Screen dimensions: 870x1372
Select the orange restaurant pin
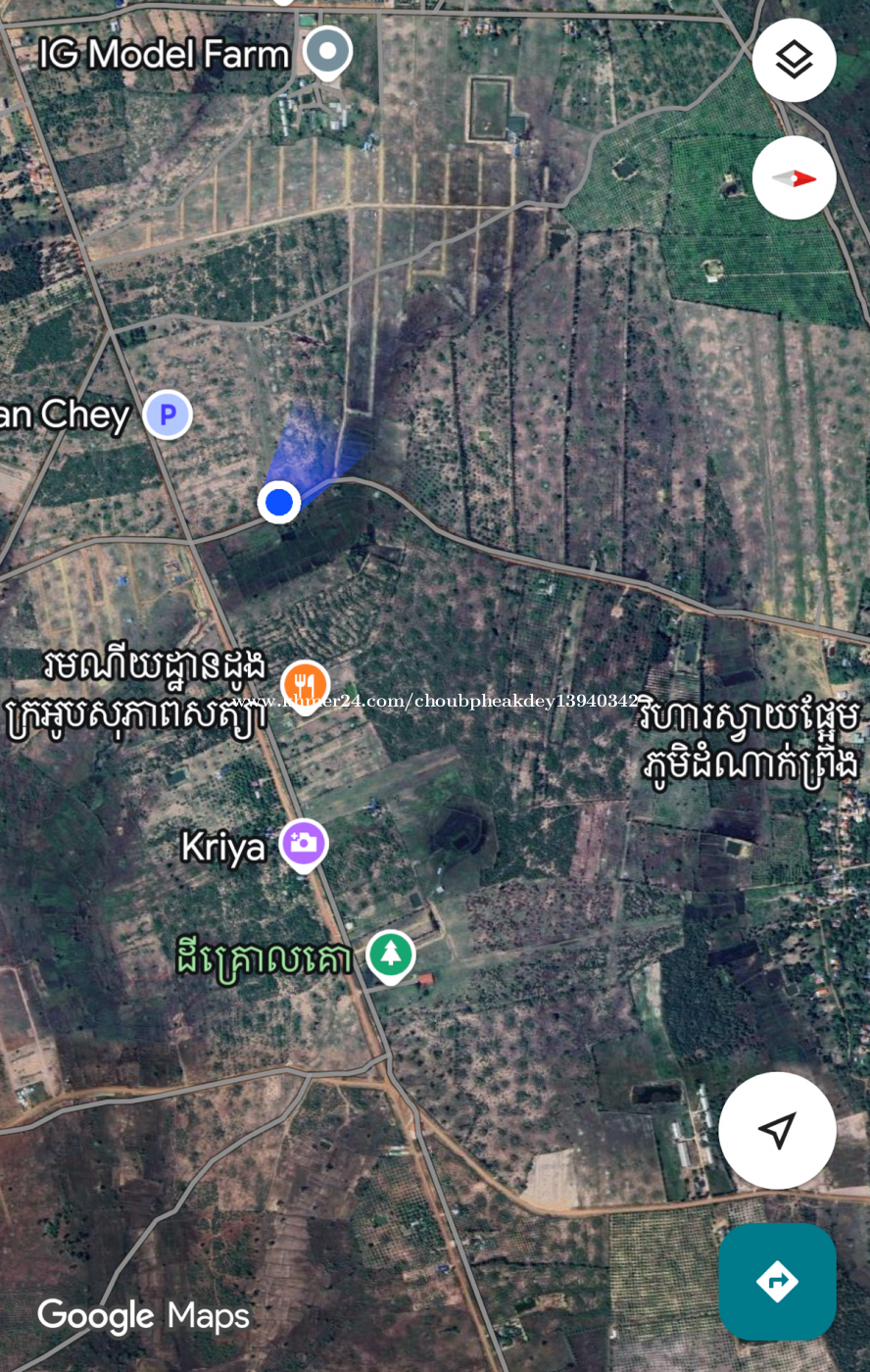tap(305, 684)
